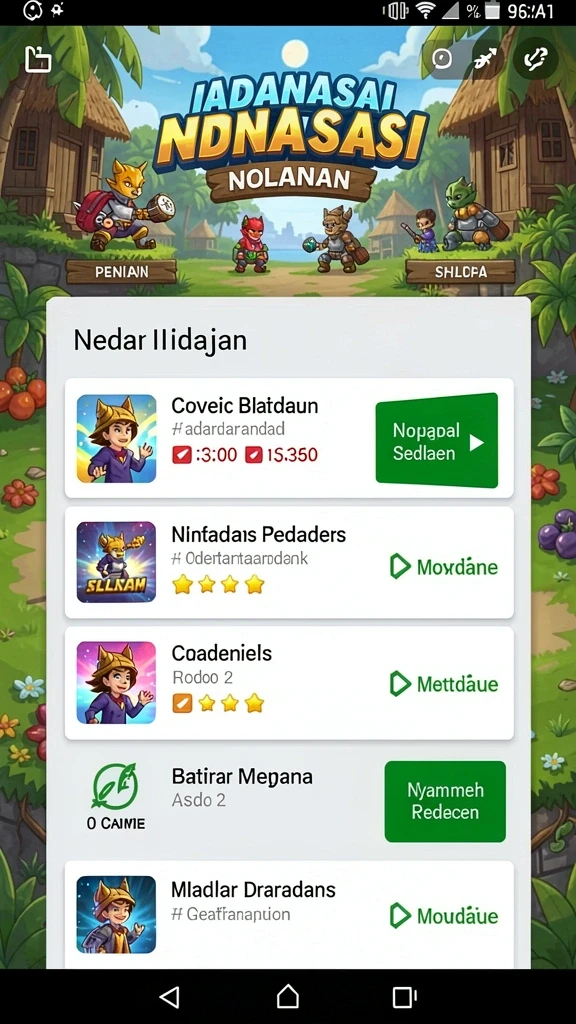
Task: Open recent apps from the navigation bar
Action: (404, 997)
